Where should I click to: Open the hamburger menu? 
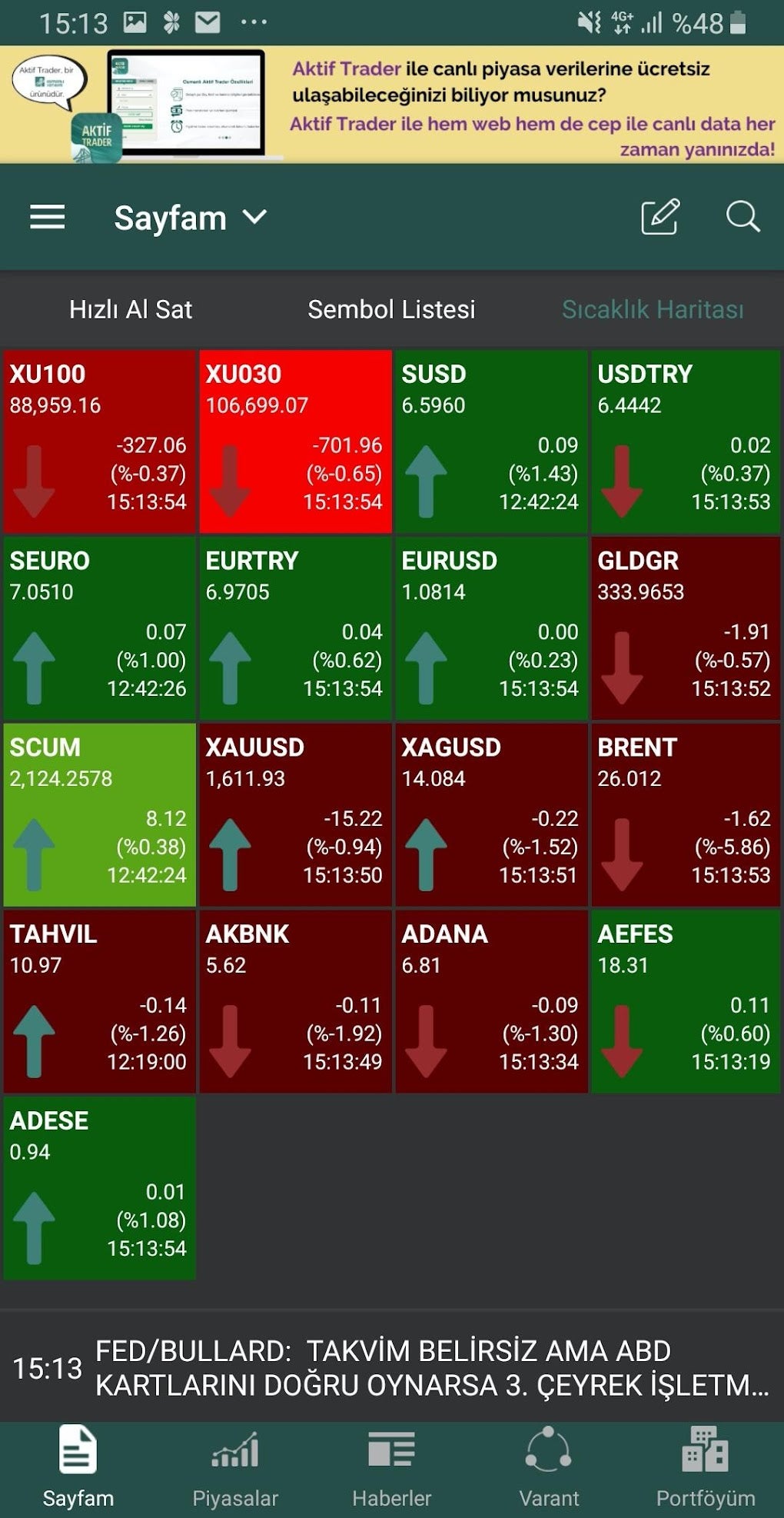pos(47,218)
